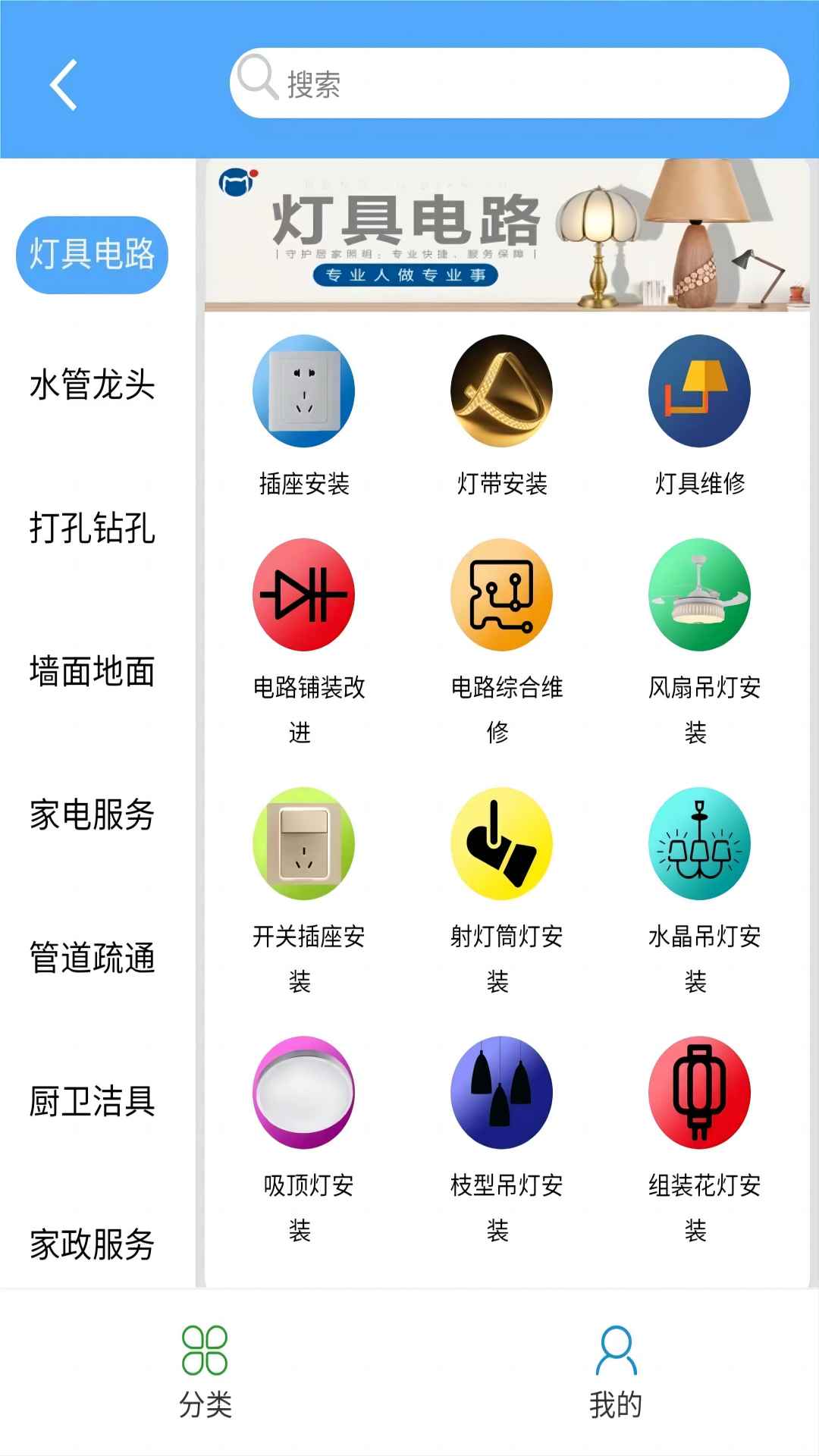Tap the 搜索 search box
This screenshot has height=1456, width=819.
point(509,83)
